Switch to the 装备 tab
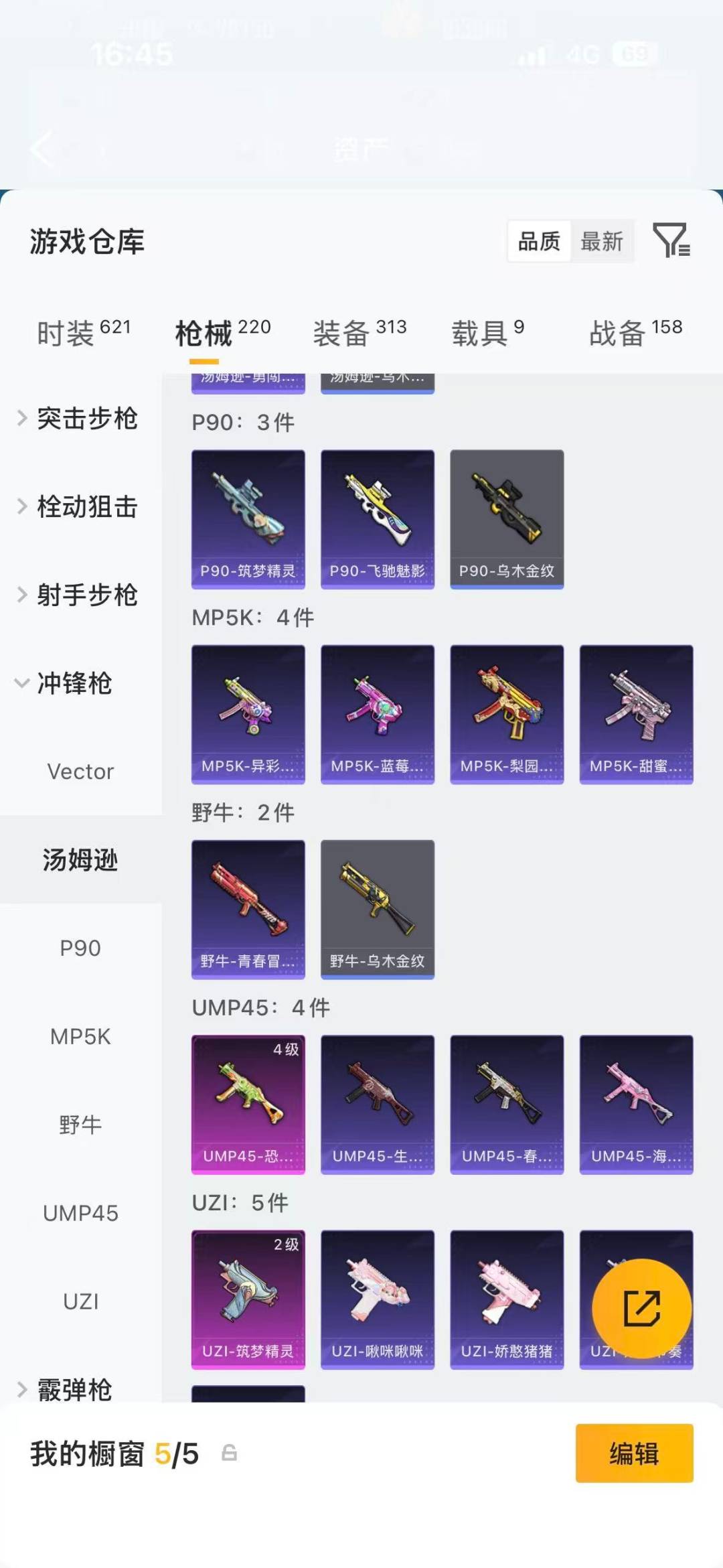Viewport: 723px width, 1568px height. coord(360,332)
